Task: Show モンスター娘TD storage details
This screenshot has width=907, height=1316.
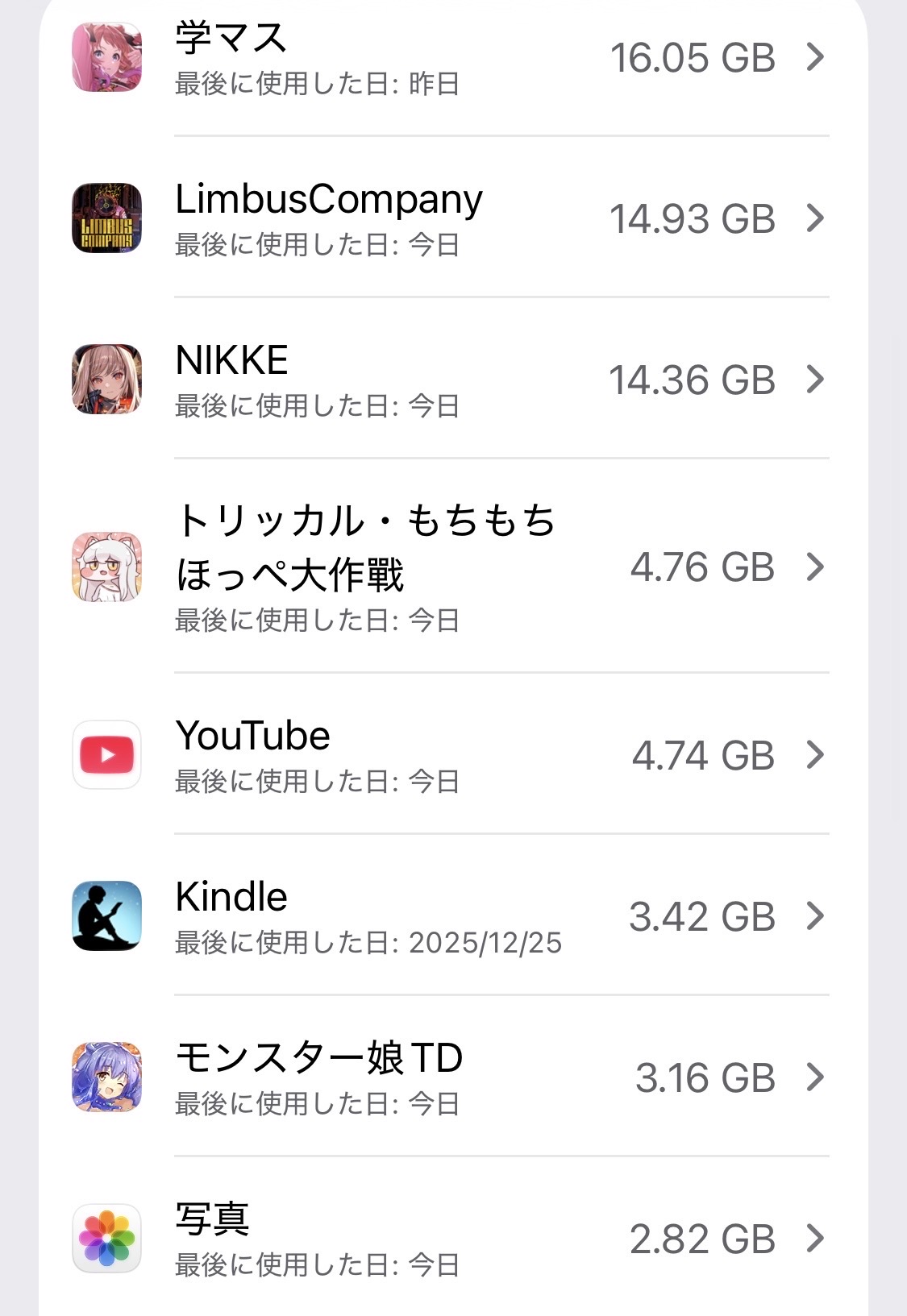Action: pos(451,1077)
